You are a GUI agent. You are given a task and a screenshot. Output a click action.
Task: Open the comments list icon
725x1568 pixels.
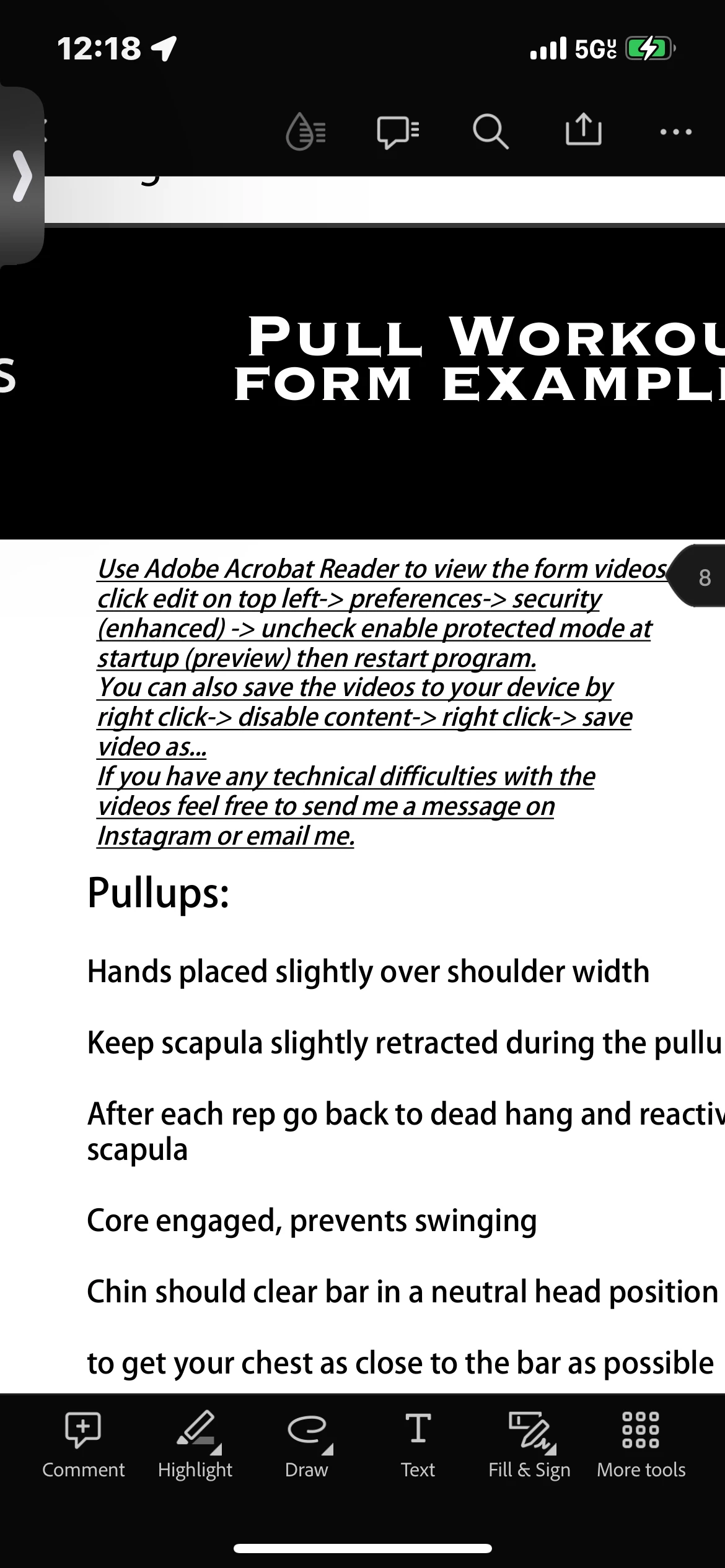(398, 132)
